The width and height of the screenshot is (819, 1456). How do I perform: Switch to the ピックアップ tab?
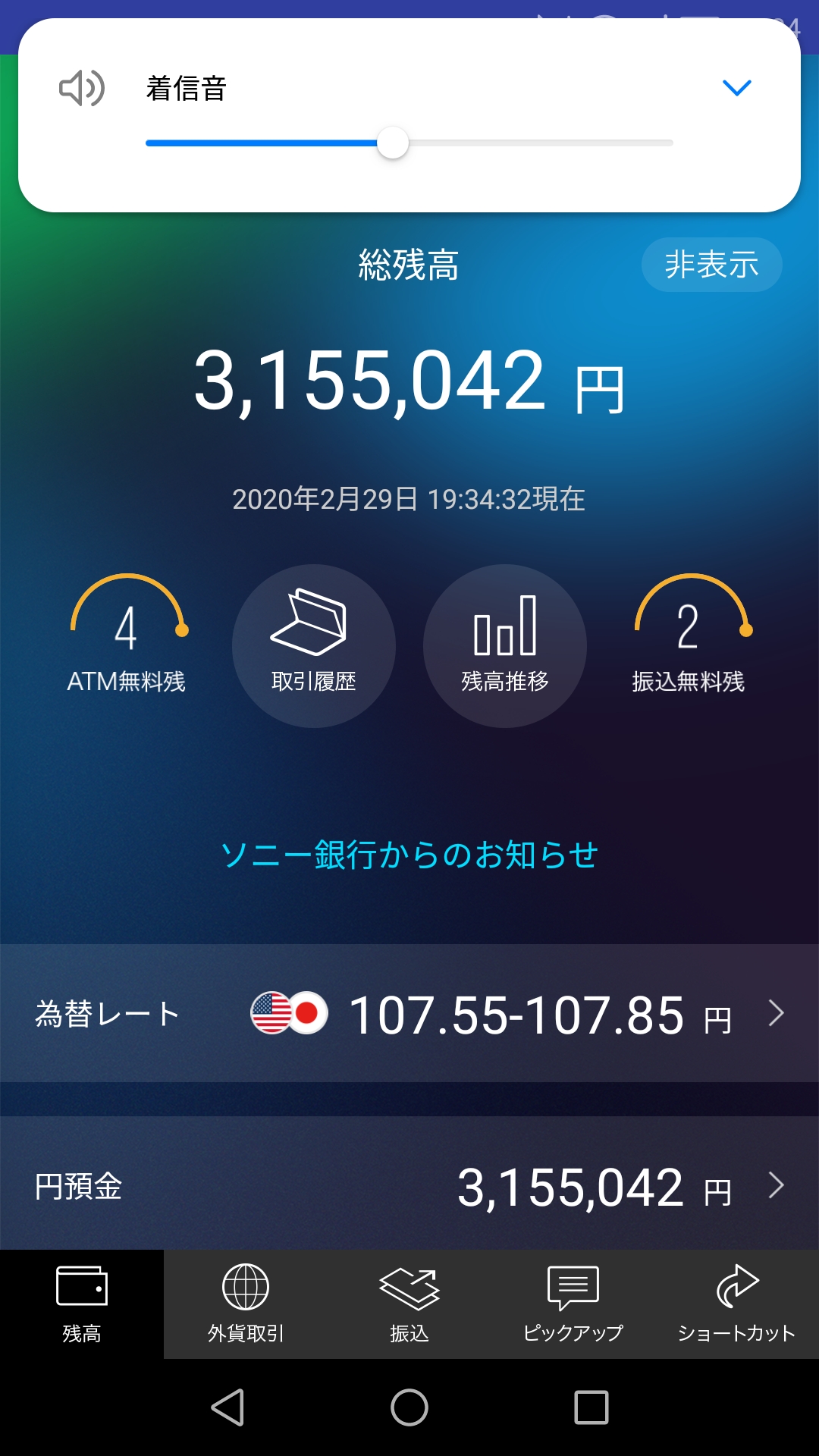tap(573, 1304)
